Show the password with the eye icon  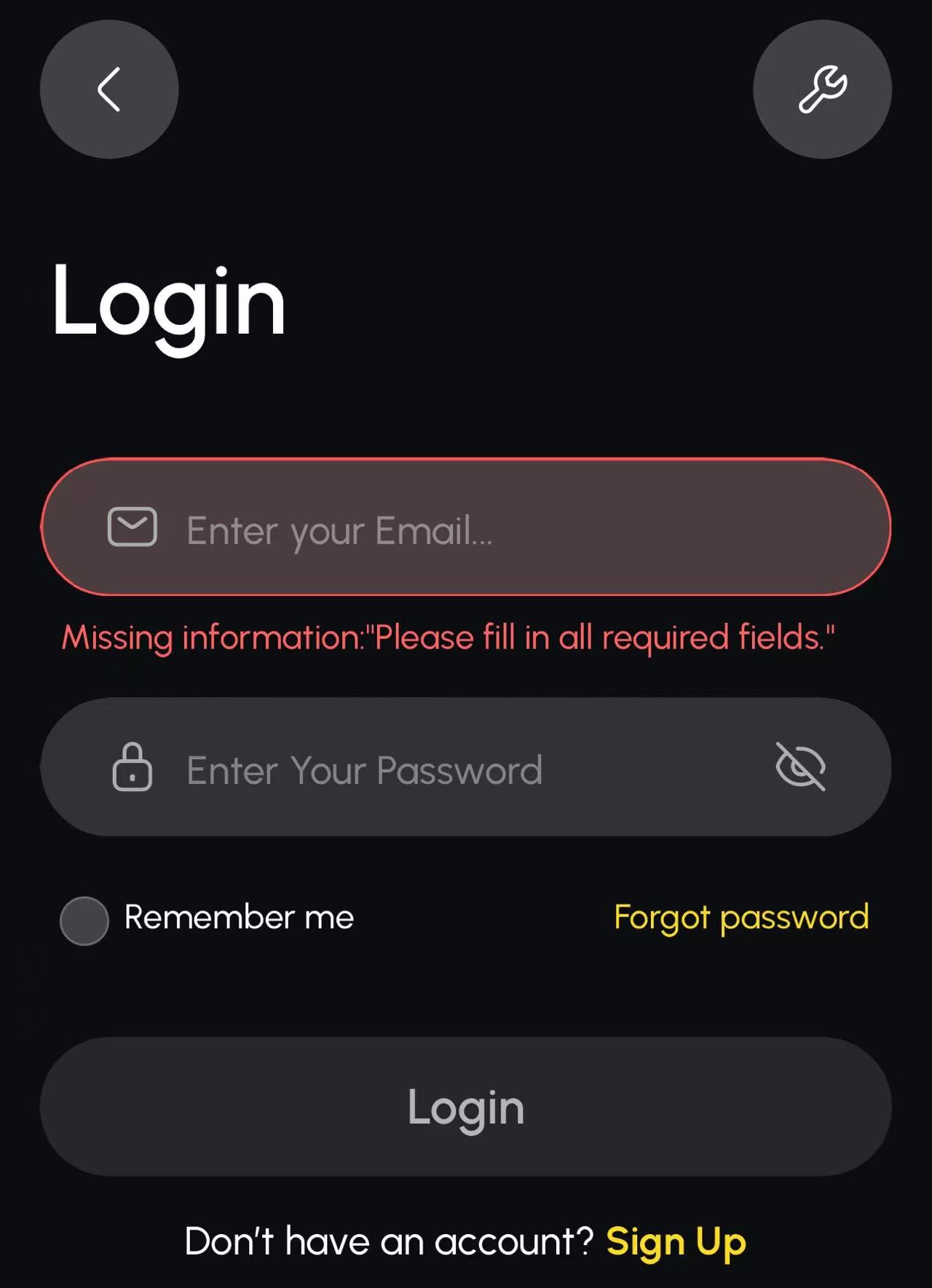pos(800,766)
